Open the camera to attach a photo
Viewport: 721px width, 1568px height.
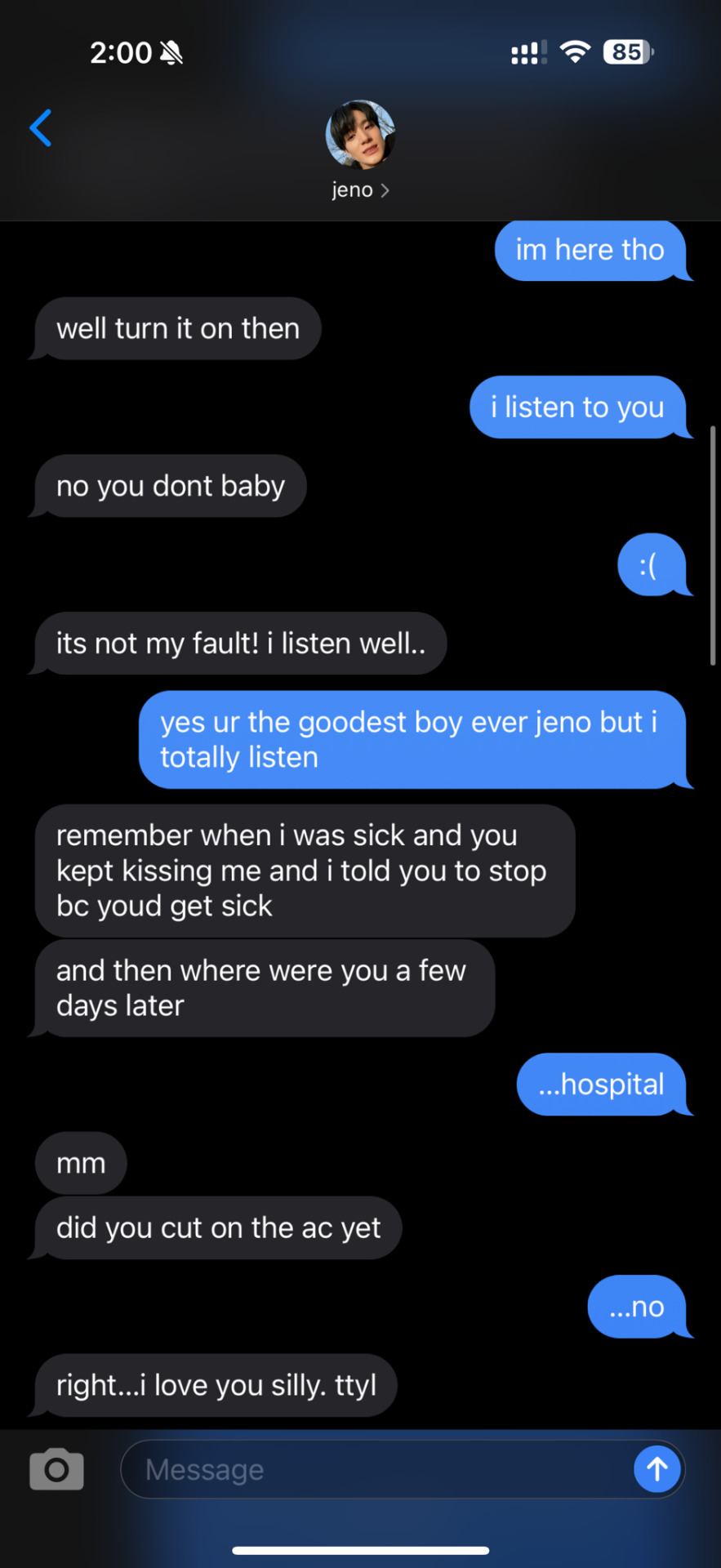click(x=56, y=1469)
